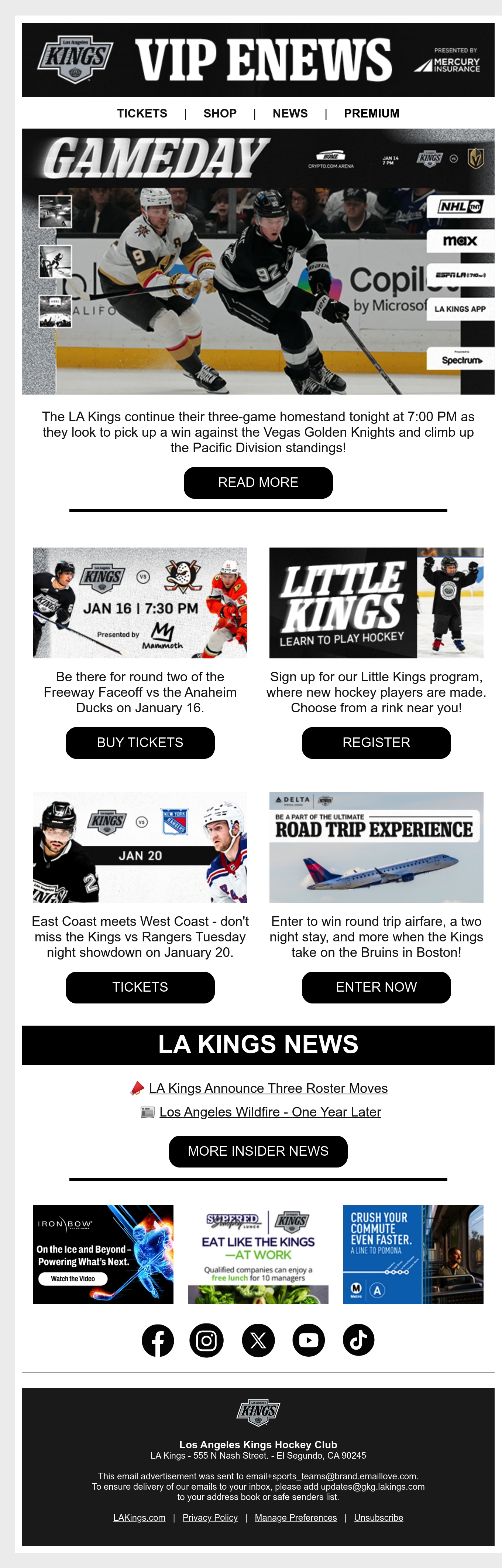Open the YouTube icon
Screen dimensions: 502x1568
(x=309, y=1340)
